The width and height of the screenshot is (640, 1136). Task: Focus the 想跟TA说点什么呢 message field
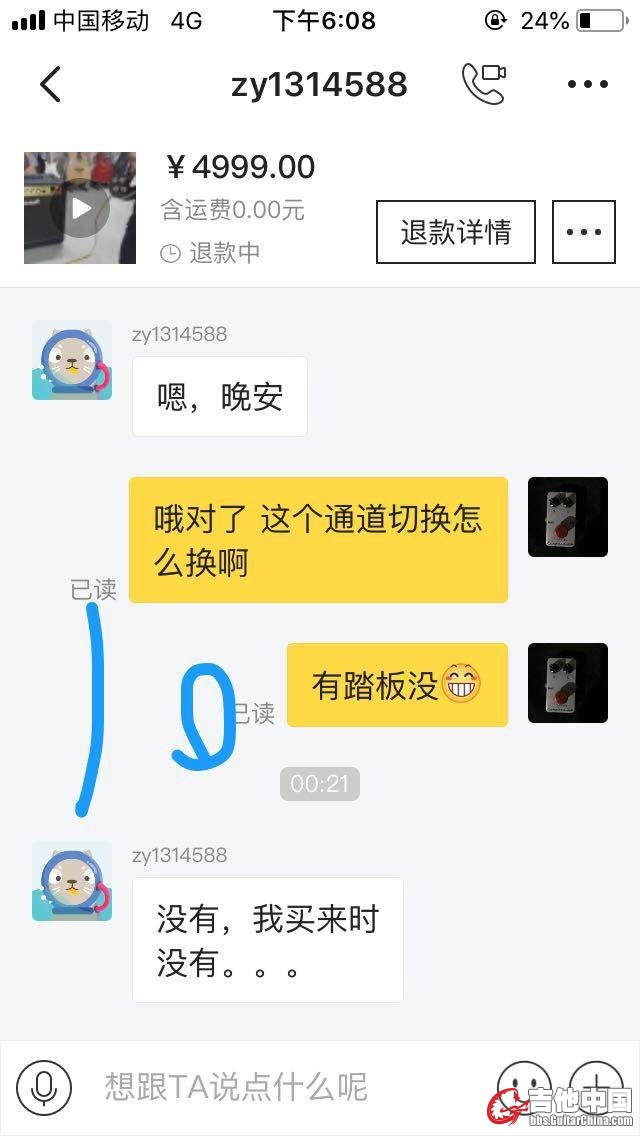[280, 1087]
